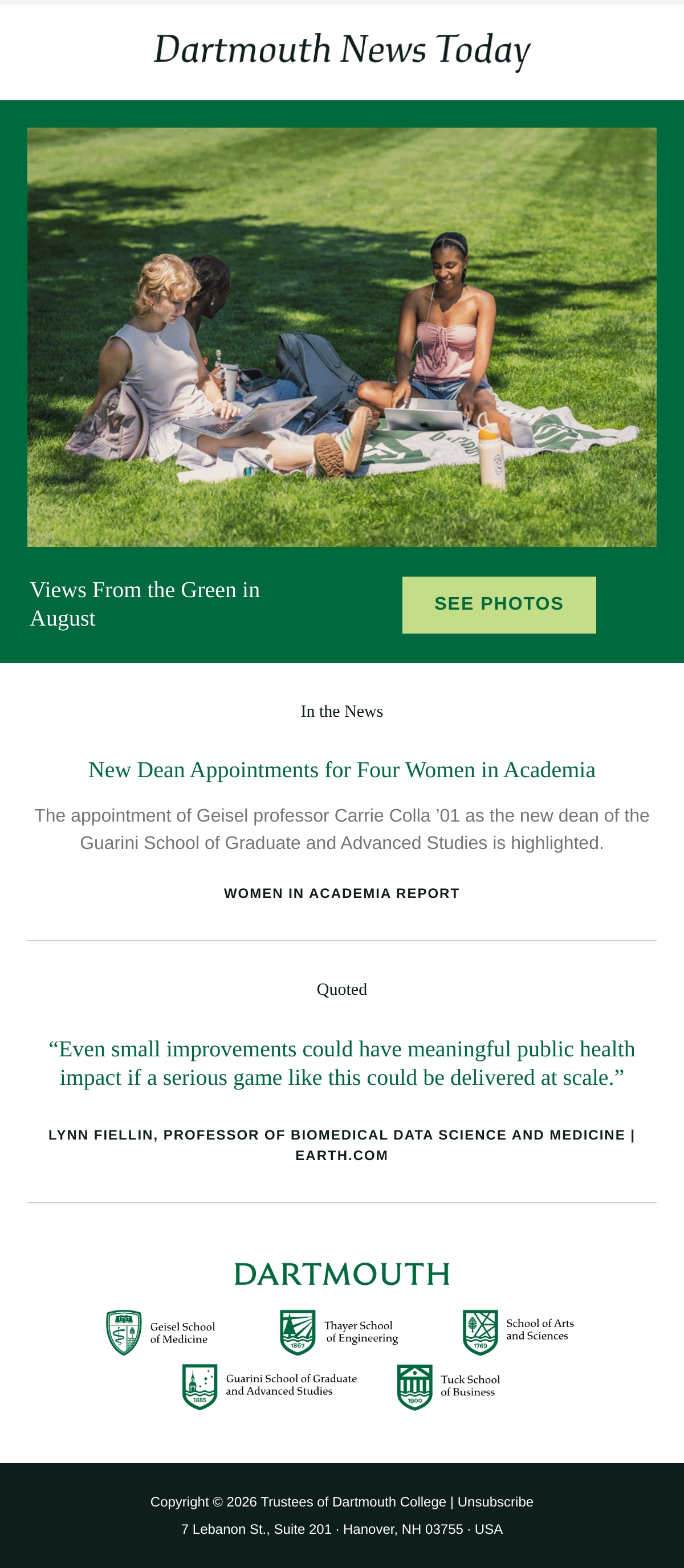
Task: Tap the SEE PHOTOS button
Action: (x=499, y=605)
